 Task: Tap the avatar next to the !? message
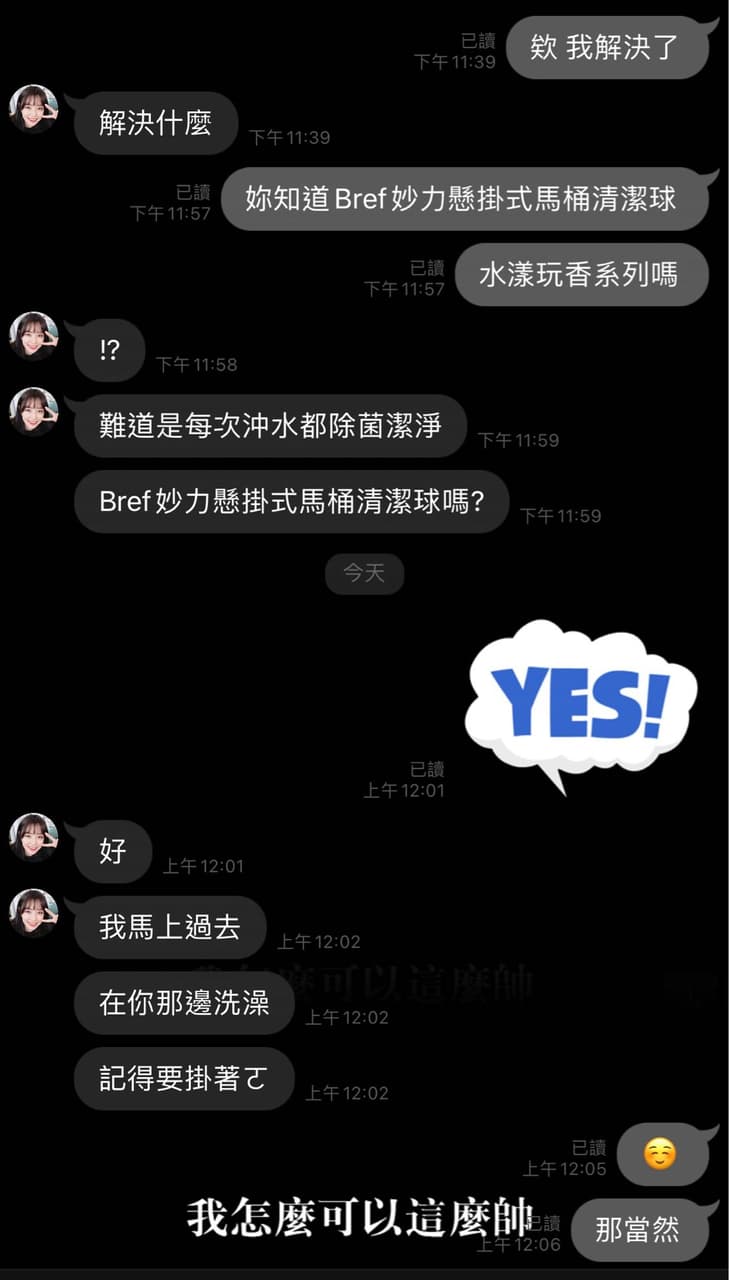[34, 336]
